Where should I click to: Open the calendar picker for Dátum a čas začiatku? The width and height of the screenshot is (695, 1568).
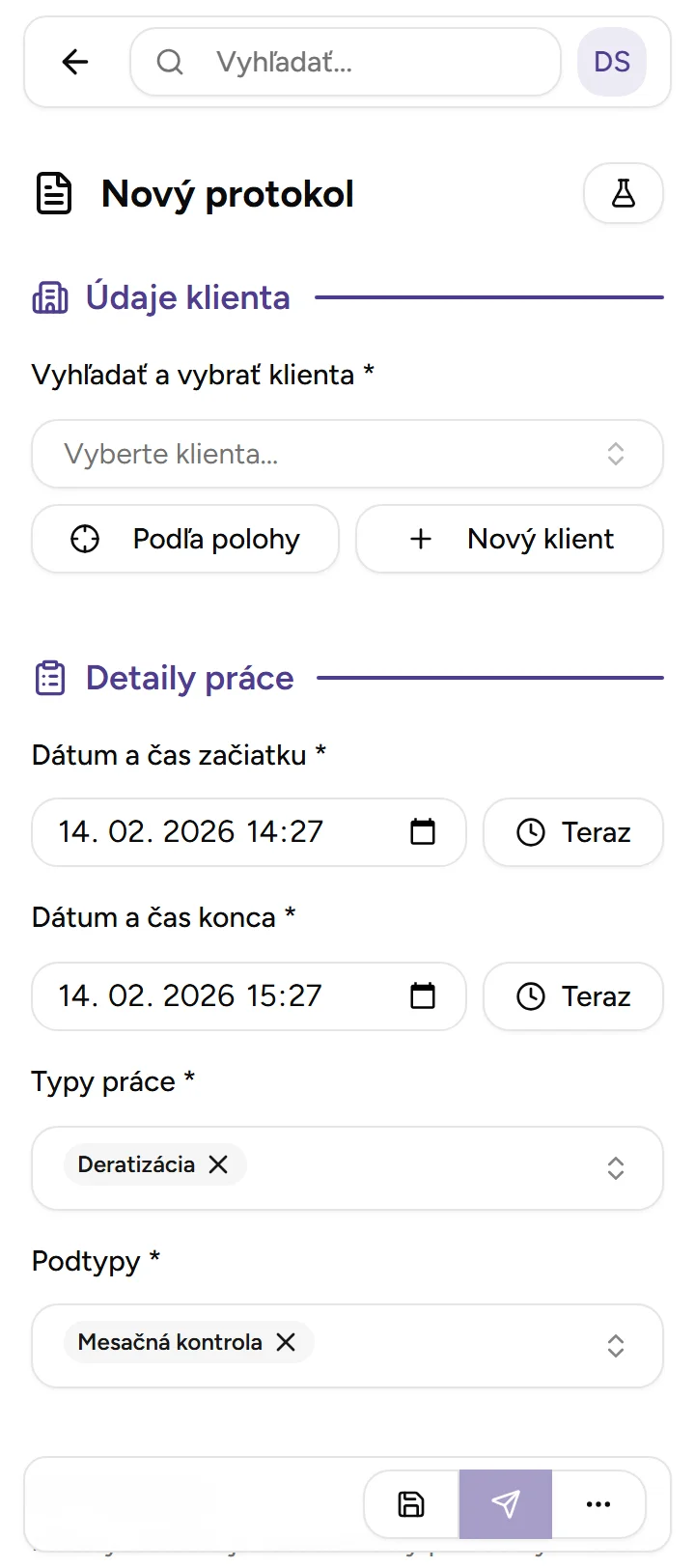coord(422,831)
